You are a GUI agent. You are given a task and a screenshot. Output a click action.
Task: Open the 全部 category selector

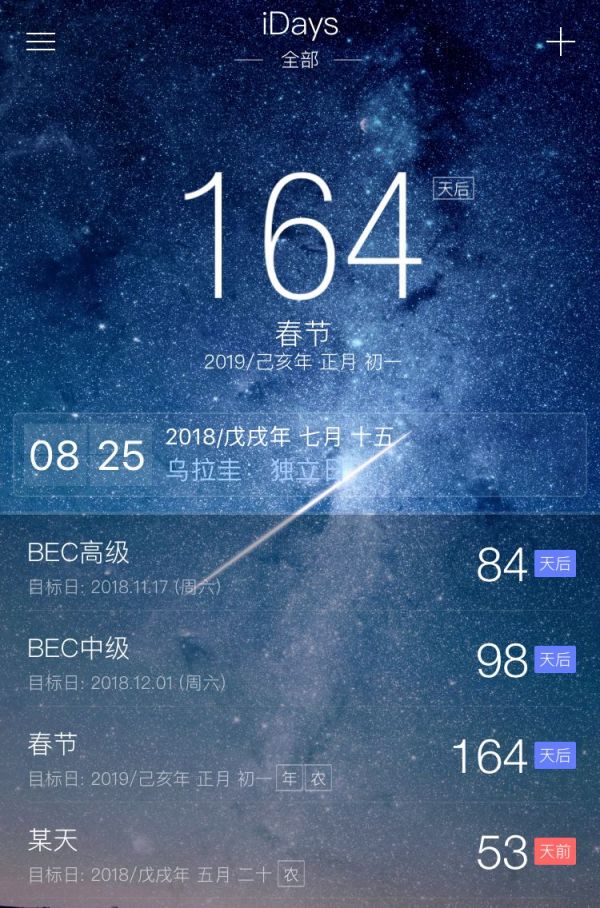tap(300, 60)
